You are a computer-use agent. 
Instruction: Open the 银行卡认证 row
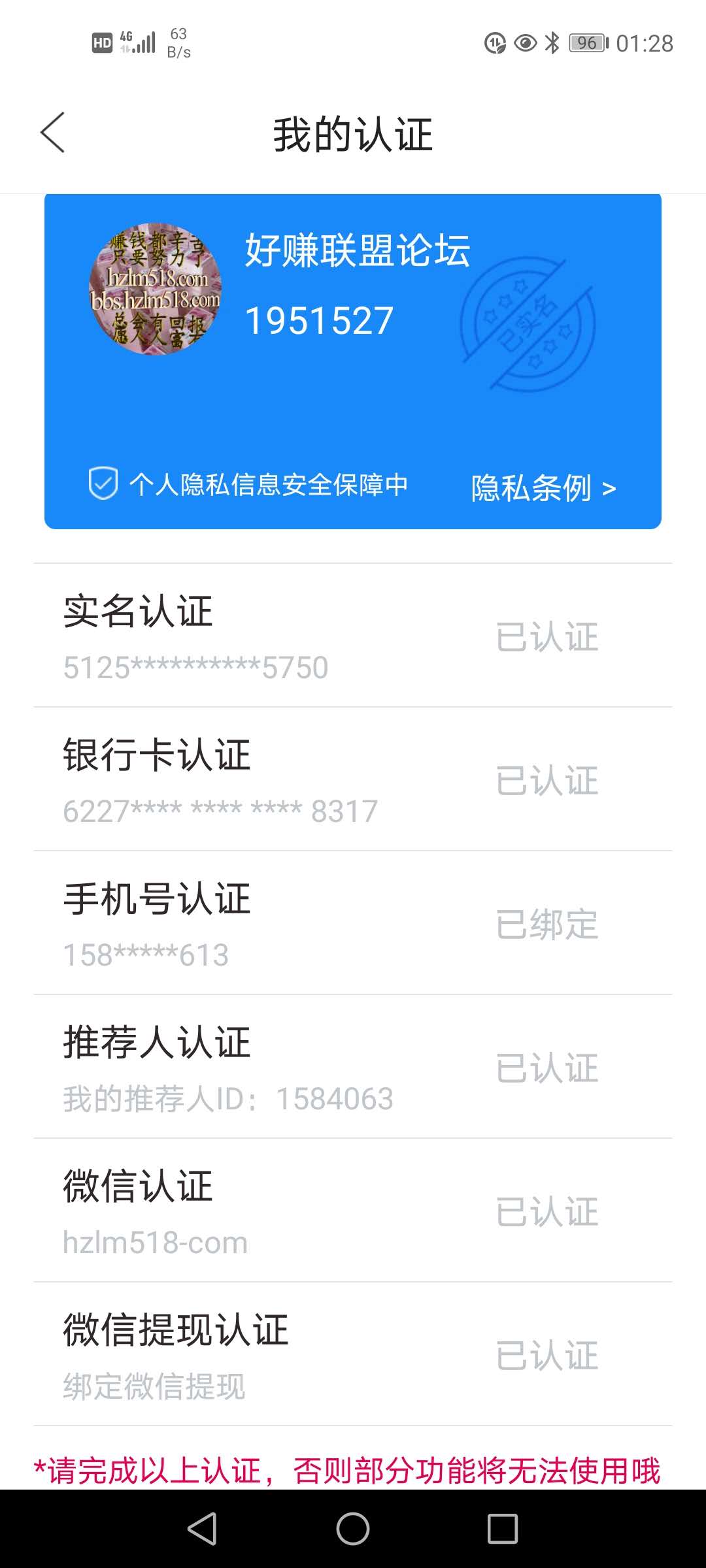click(353, 779)
